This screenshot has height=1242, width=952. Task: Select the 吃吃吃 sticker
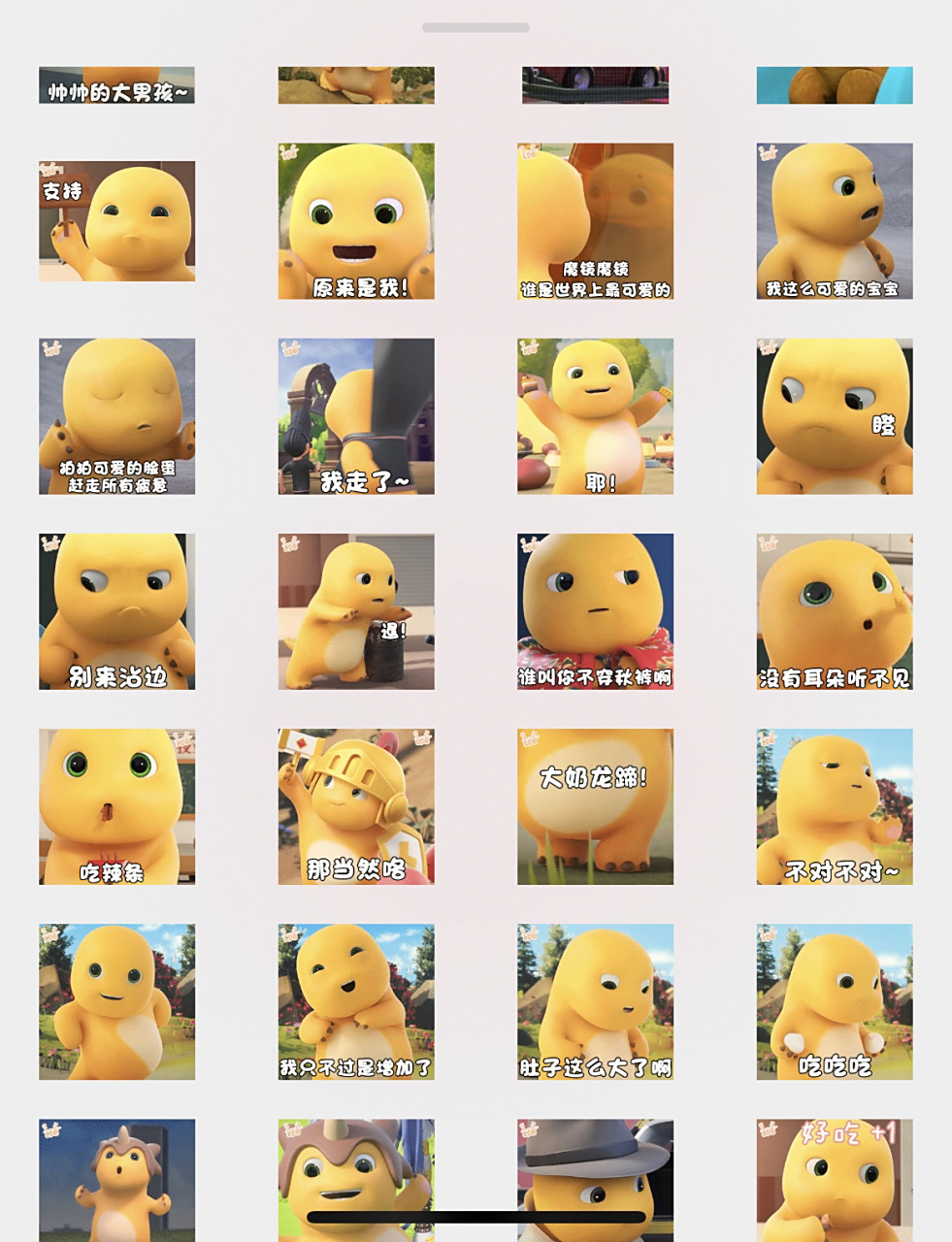835,1001
